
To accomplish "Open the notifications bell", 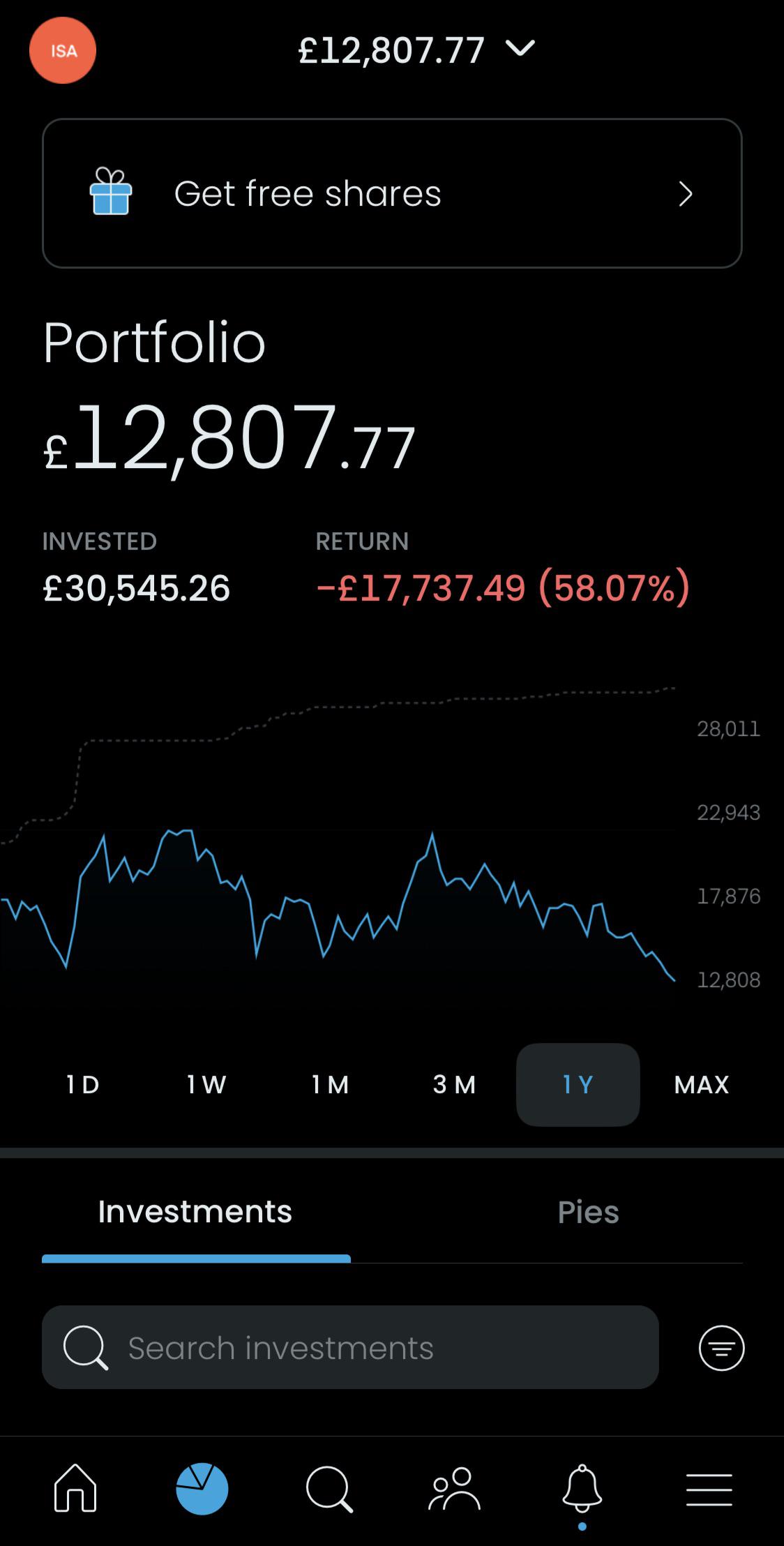I will point(582,1489).
